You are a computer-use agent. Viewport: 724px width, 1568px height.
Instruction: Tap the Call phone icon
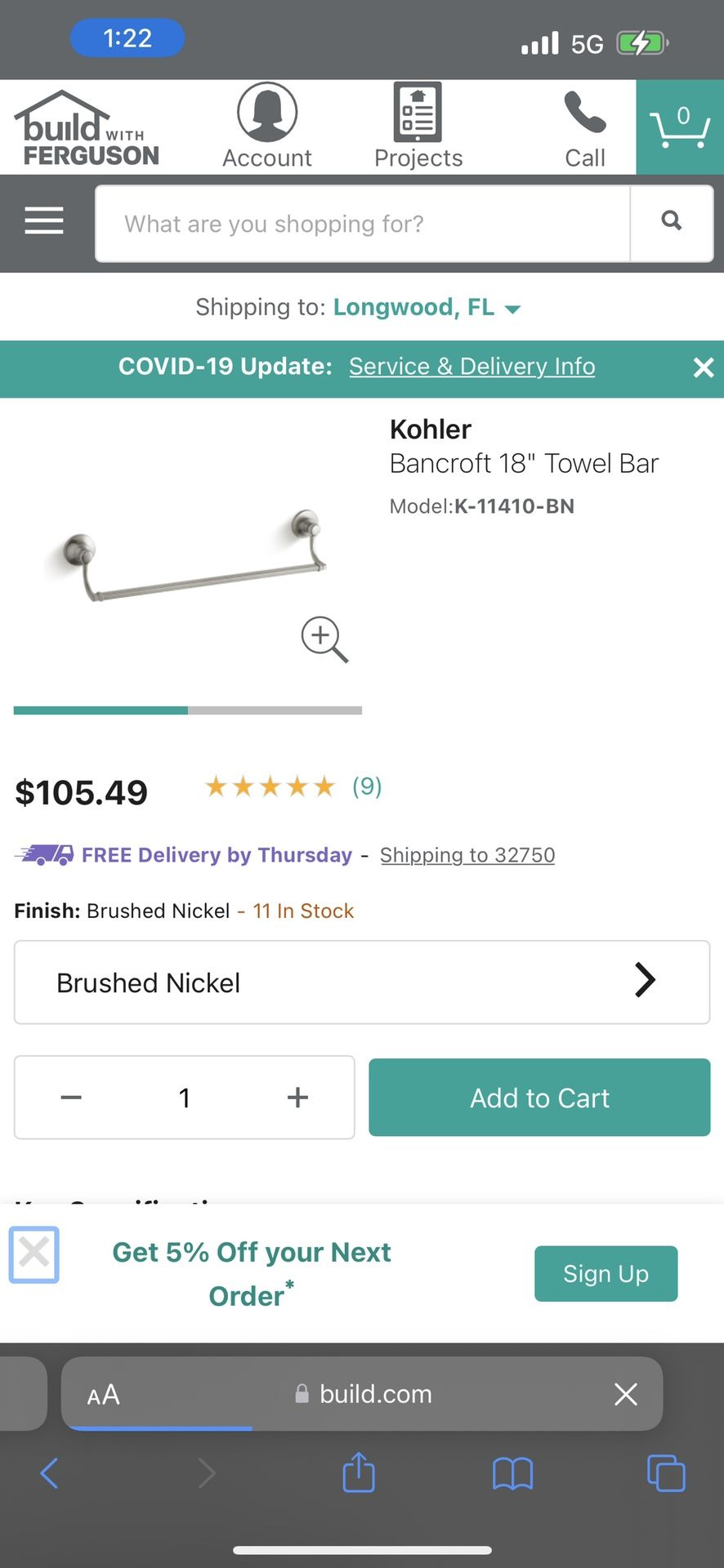[585, 126]
